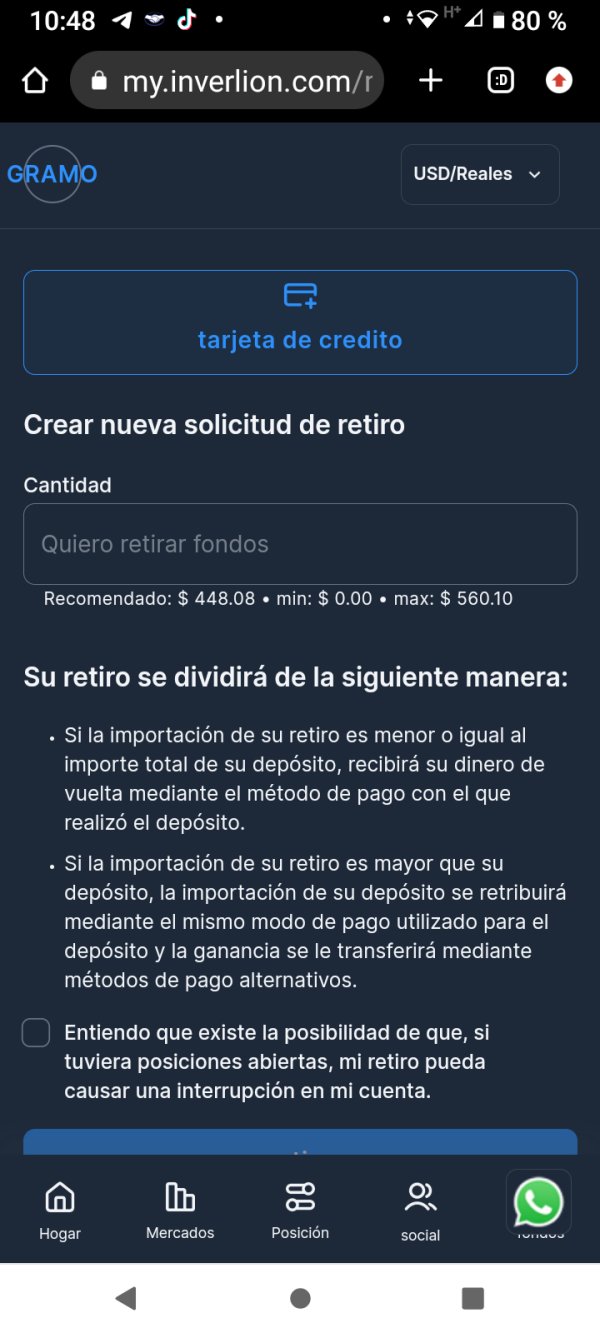The height and width of the screenshot is (1333, 600).
Task: Open the browser update menu
Action: click(559, 81)
